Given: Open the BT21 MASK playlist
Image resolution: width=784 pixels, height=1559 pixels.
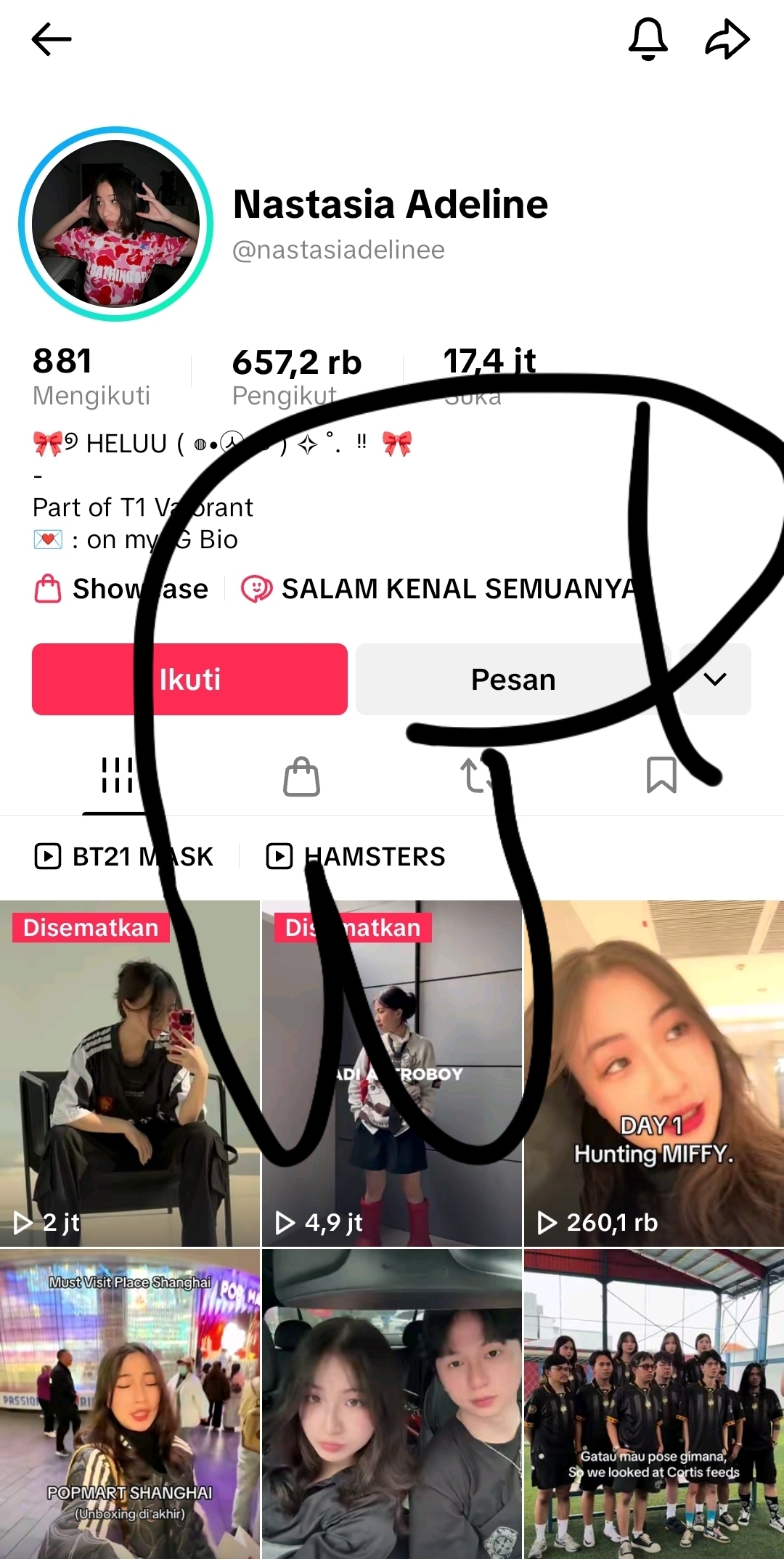Looking at the screenshot, I should coord(125,857).
